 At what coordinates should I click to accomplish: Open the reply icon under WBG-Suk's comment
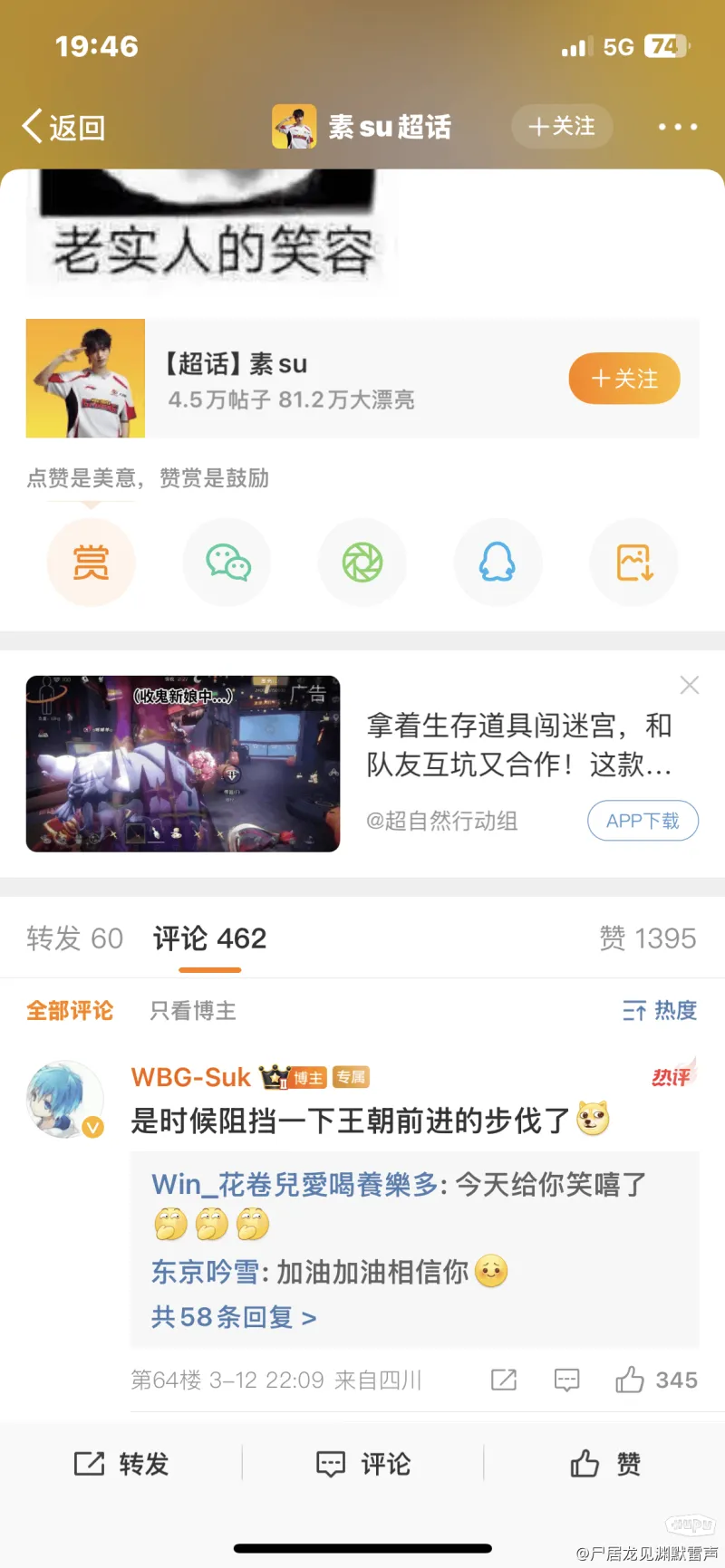pos(565,1380)
